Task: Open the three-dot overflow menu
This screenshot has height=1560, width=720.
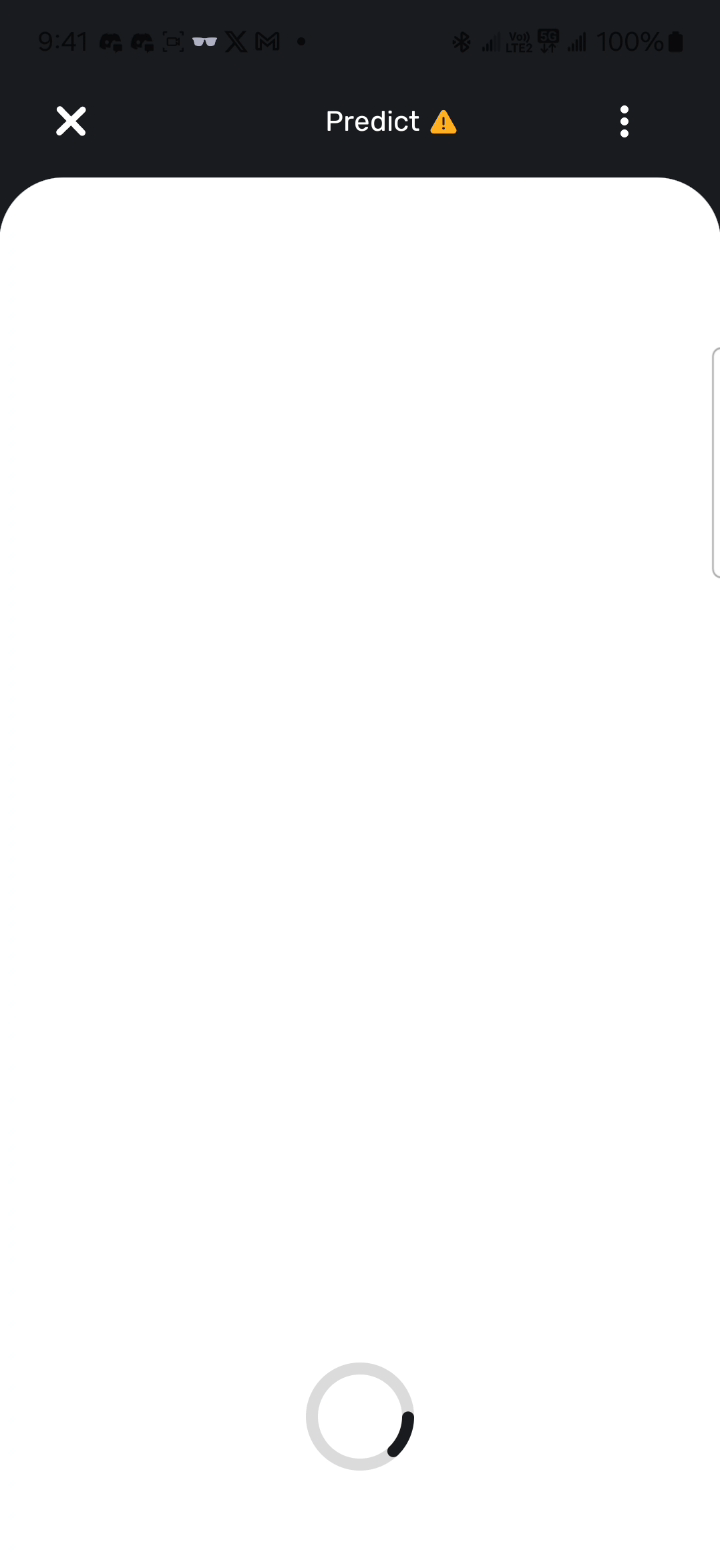Action: click(624, 121)
